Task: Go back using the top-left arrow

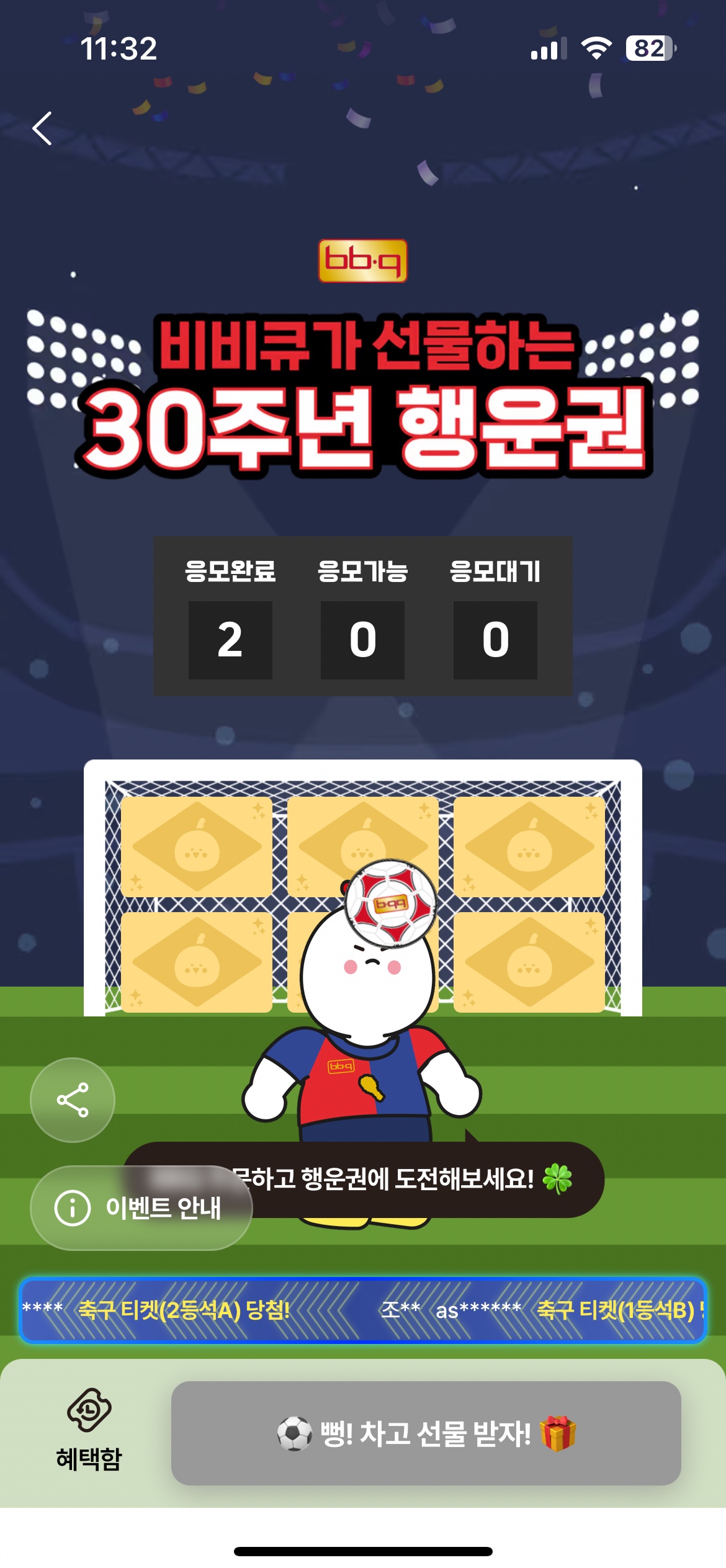Action: tap(42, 128)
